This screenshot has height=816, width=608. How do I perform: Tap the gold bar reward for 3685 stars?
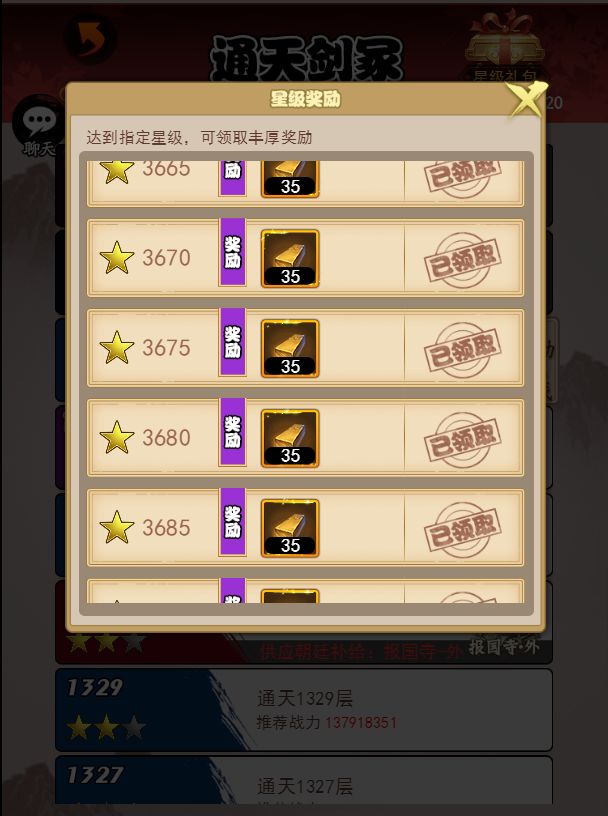click(290, 527)
